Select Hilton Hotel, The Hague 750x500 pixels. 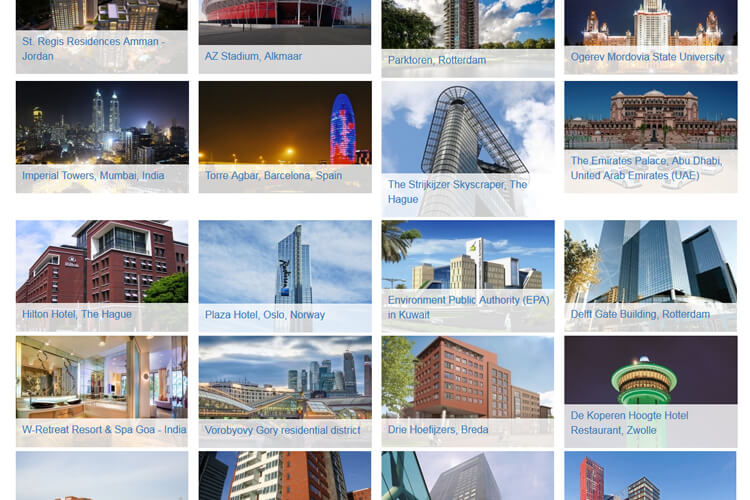pos(101,274)
